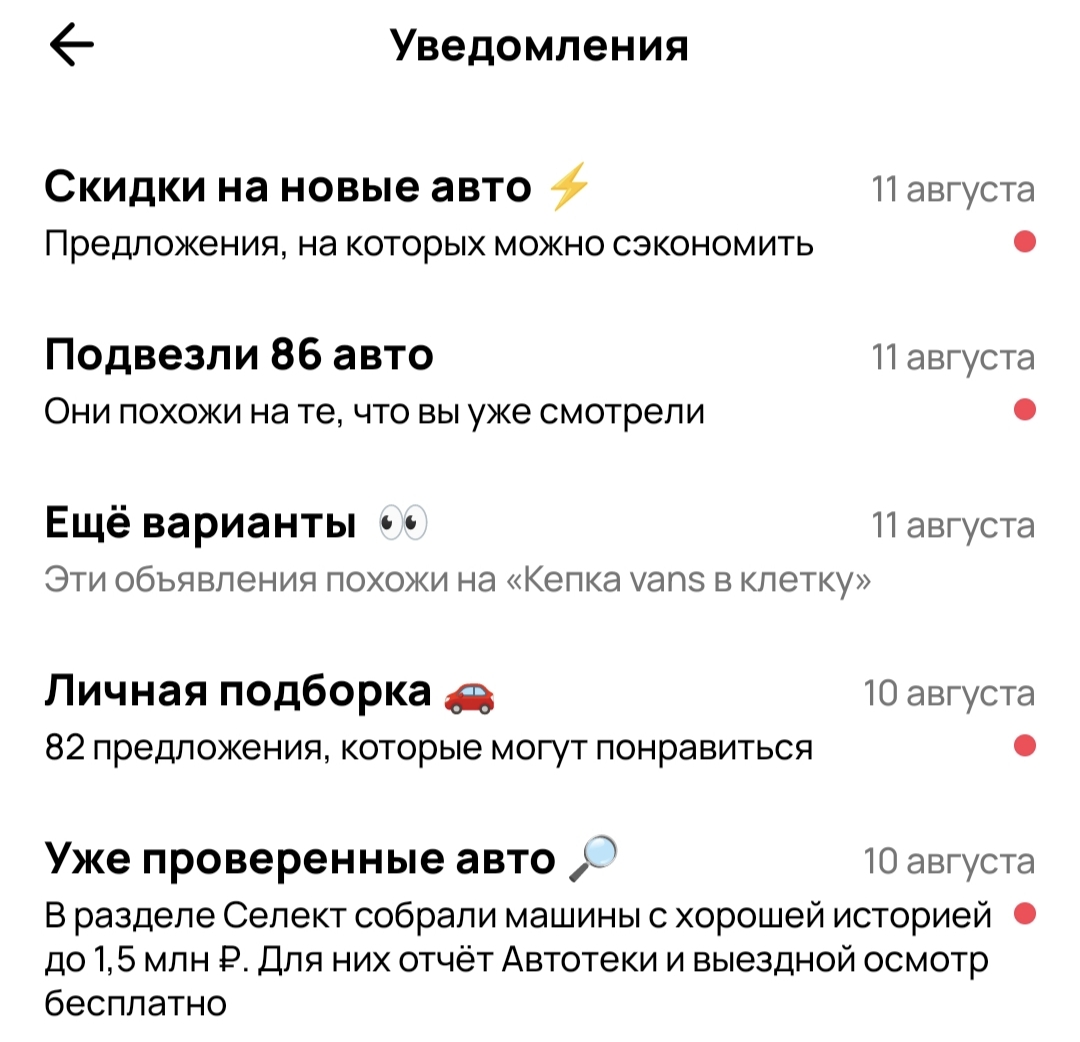Open the «Личная подборка» notification
1080x1042 pixels.
coord(430,719)
